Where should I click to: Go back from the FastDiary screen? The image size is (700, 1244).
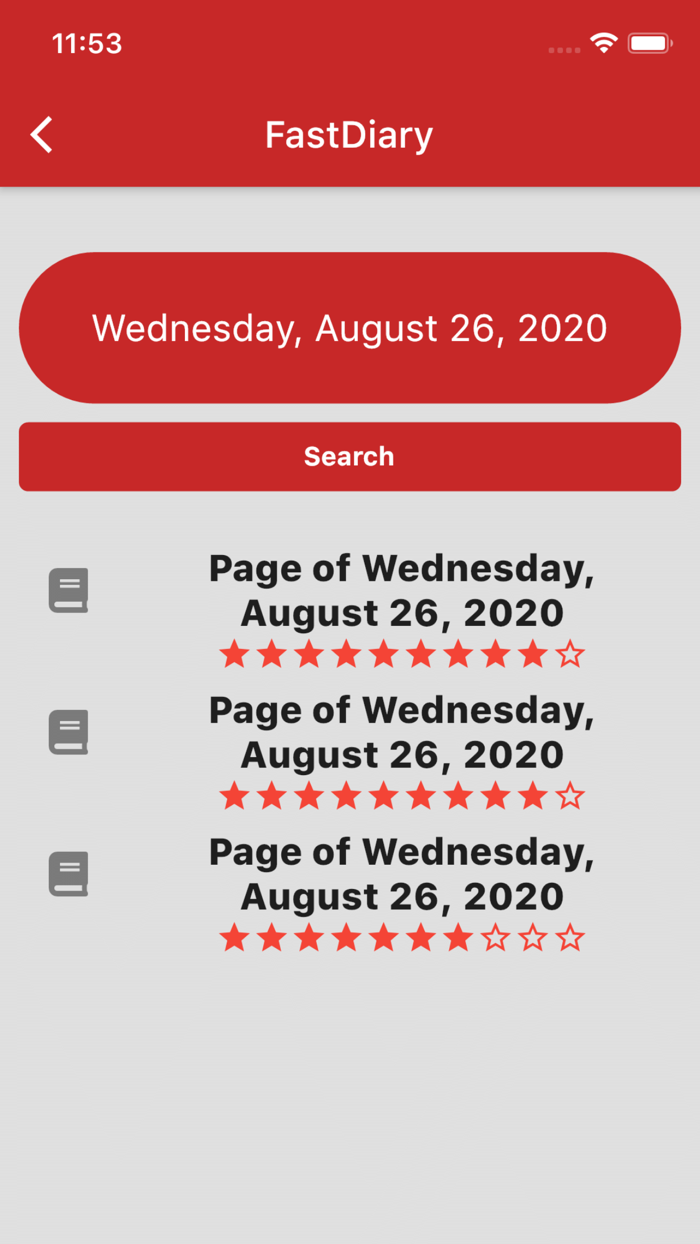click(x=41, y=135)
